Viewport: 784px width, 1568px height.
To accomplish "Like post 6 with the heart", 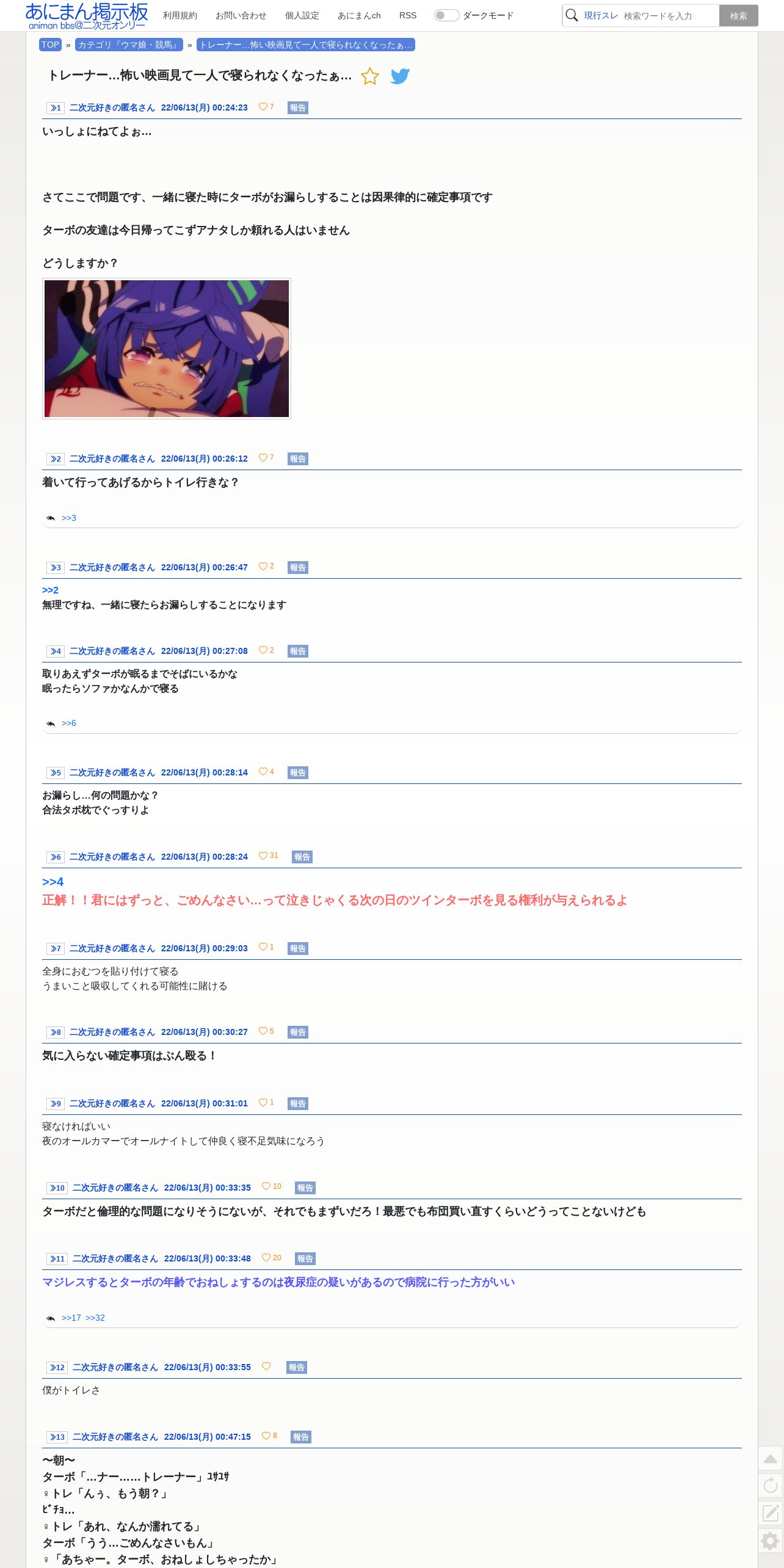I will tap(263, 855).
